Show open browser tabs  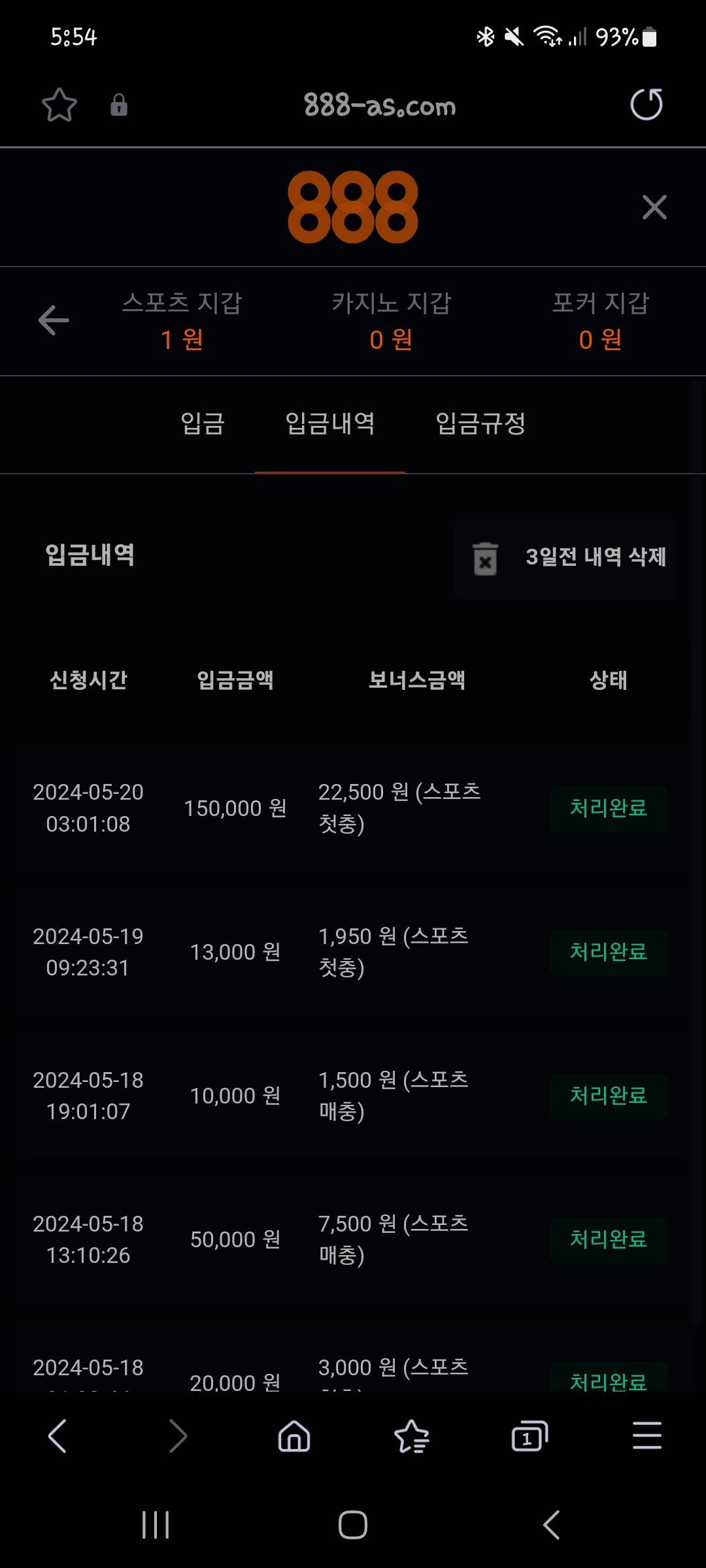pos(529,1436)
